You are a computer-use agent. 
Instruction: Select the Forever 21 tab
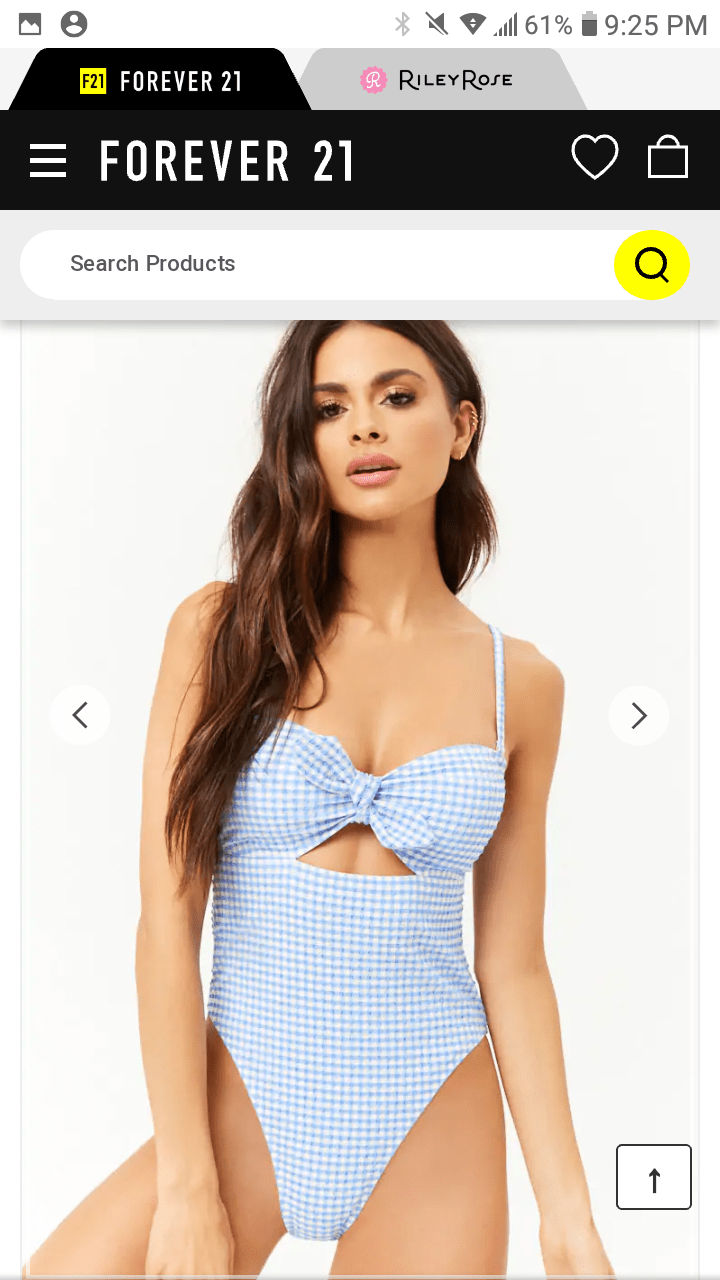click(x=160, y=81)
